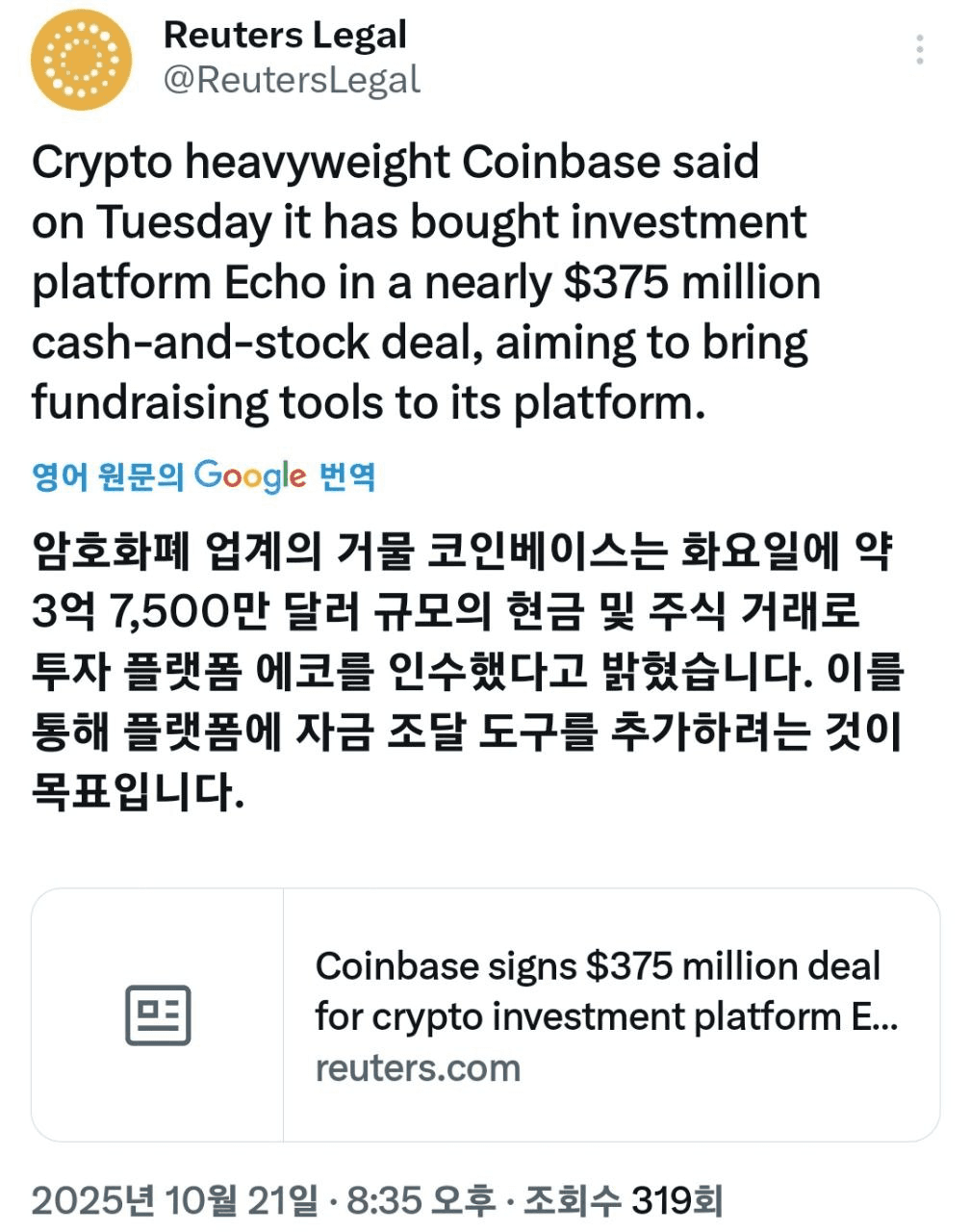This screenshot has height=1232, width=970.
Task: Open the Reuters Legal profile avatar
Action: click(x=81, y=61)
